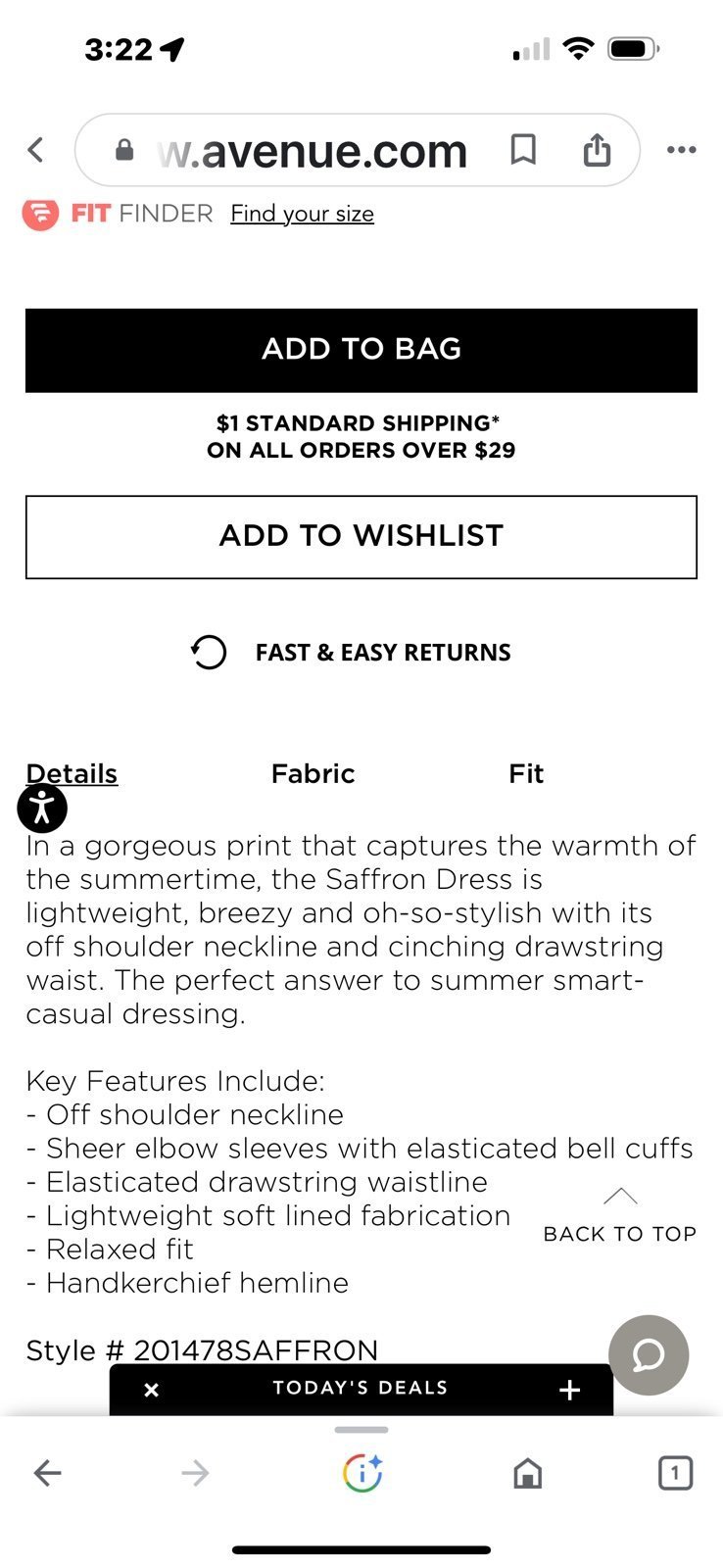Image resolution: width=723 pixels, height=1568 pixels.
Task: Select the Details tab
Action: click(x=72, y=774)
